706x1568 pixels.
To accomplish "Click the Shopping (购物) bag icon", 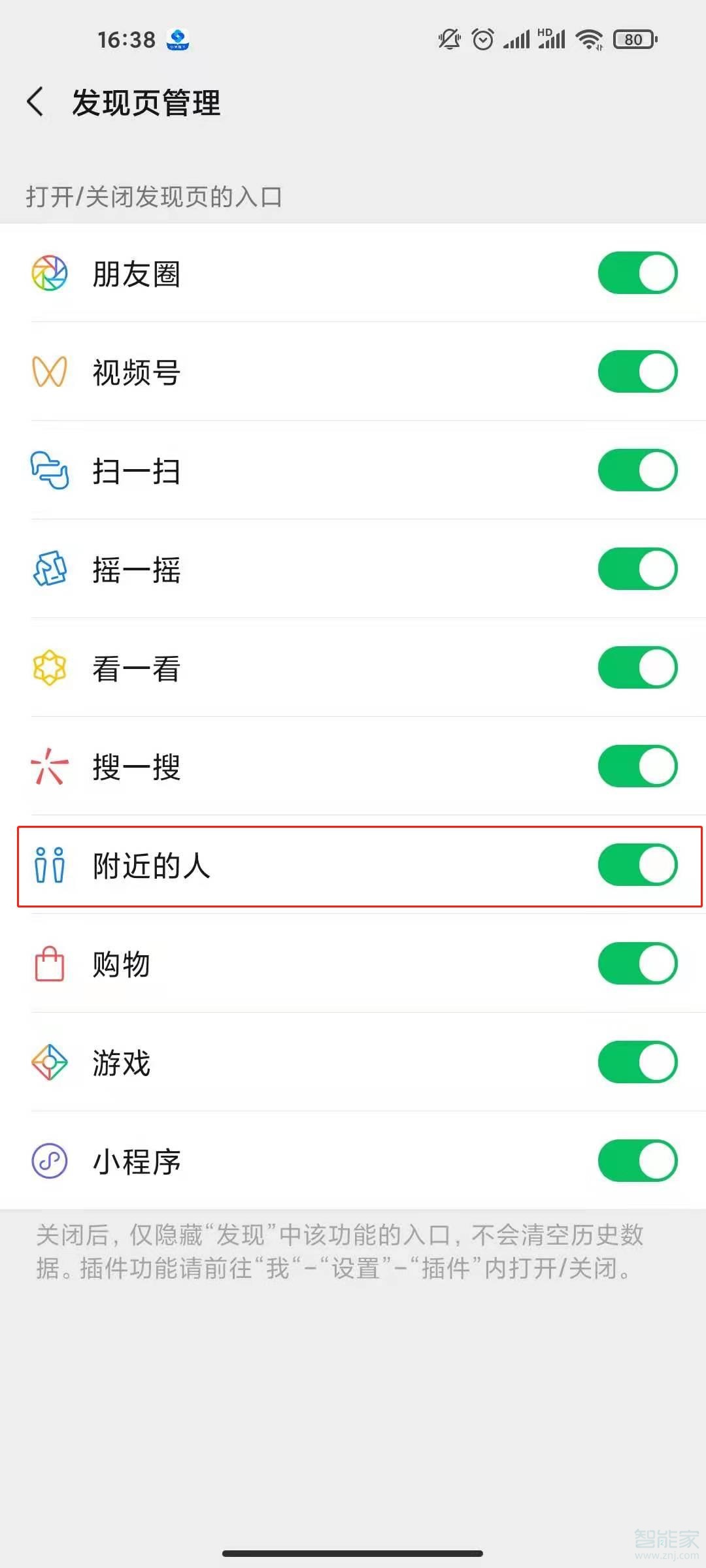I will (49, 964).
